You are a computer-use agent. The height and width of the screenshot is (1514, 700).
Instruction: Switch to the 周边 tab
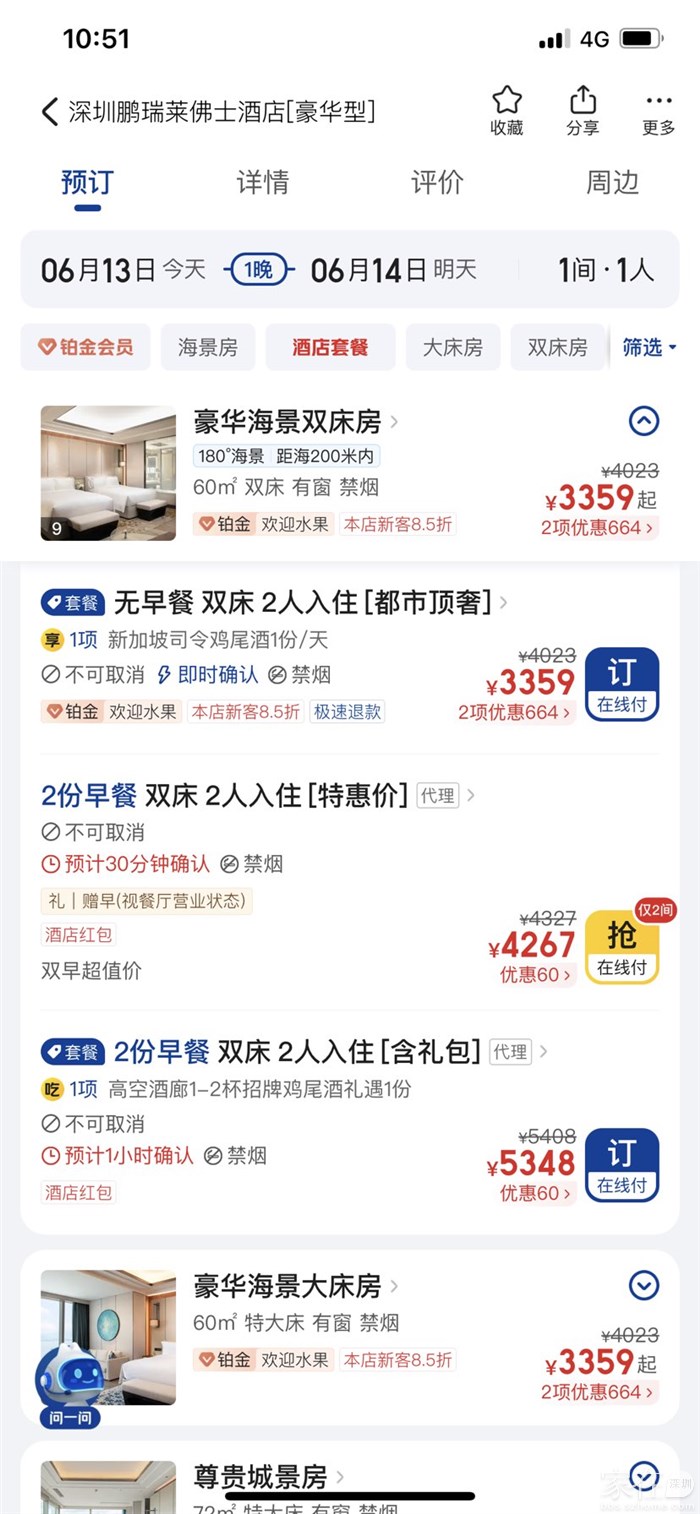point(612,182)
